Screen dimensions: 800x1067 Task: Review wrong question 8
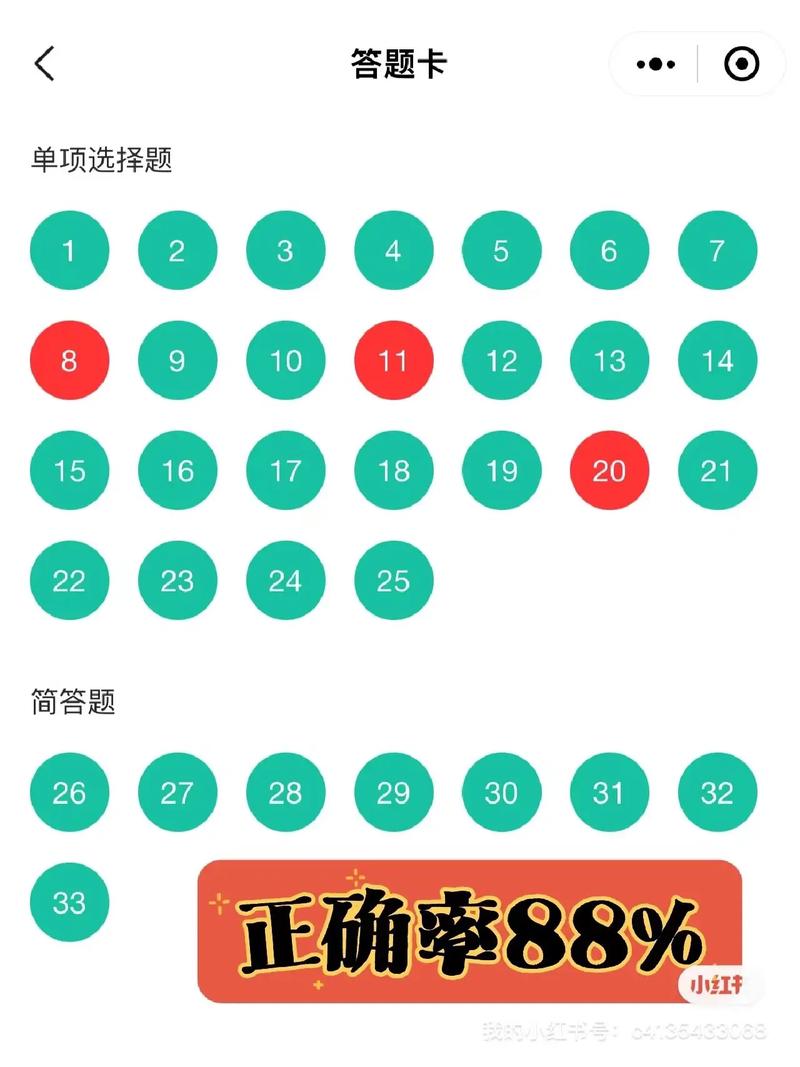(x=69, y=360)
